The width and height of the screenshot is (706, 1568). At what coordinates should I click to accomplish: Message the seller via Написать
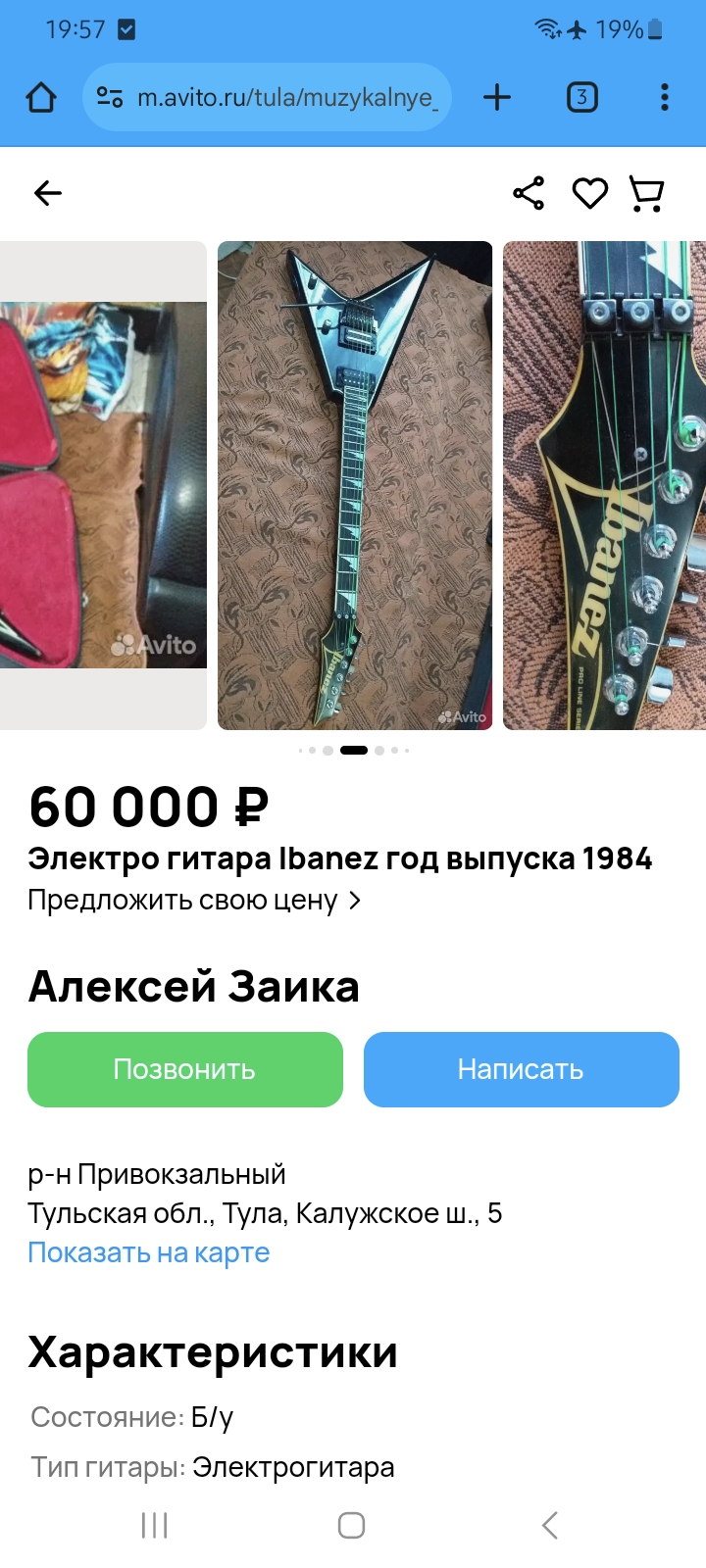pos(521,1069)
